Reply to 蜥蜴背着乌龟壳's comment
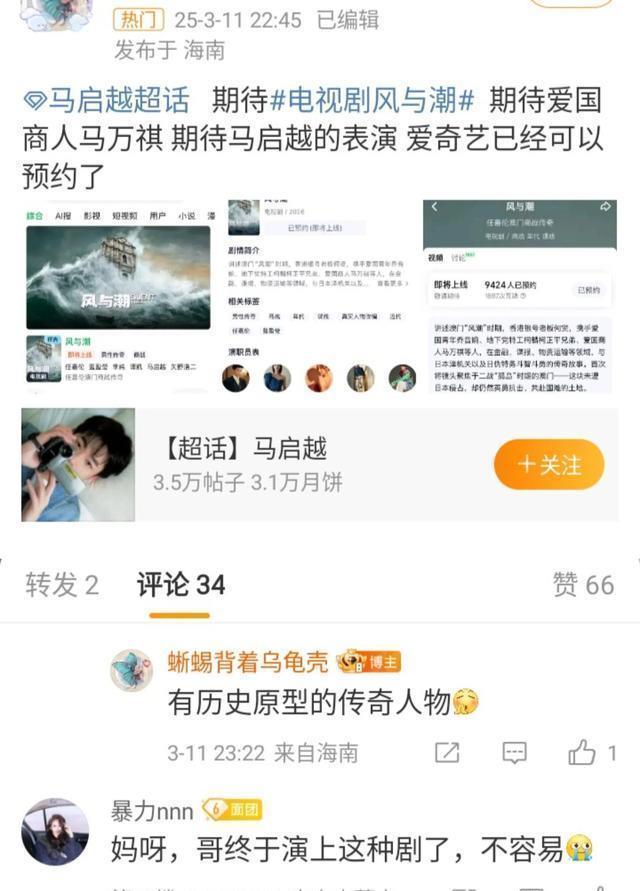Screen dimensions: 640x891 pos(514,753)
